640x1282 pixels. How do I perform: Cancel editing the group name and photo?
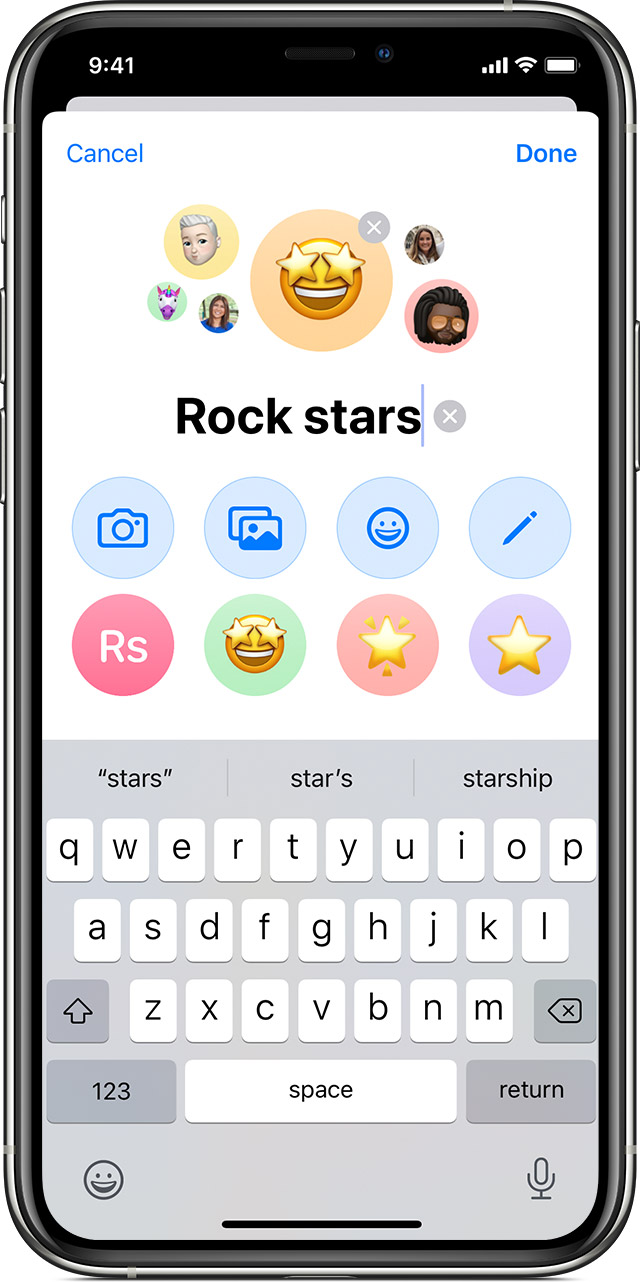105,153
